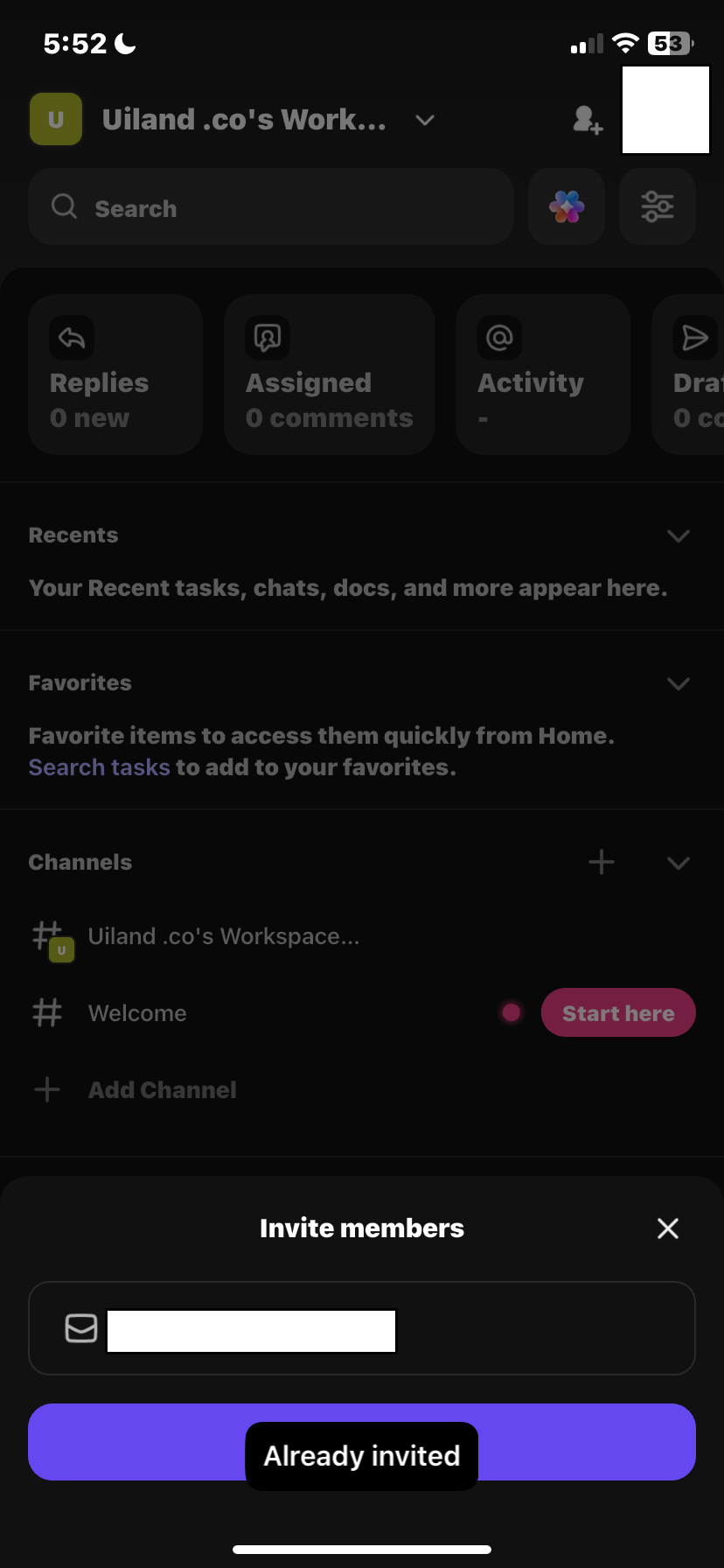
Task: Tap the email address input field
Action: (251, 1331)
